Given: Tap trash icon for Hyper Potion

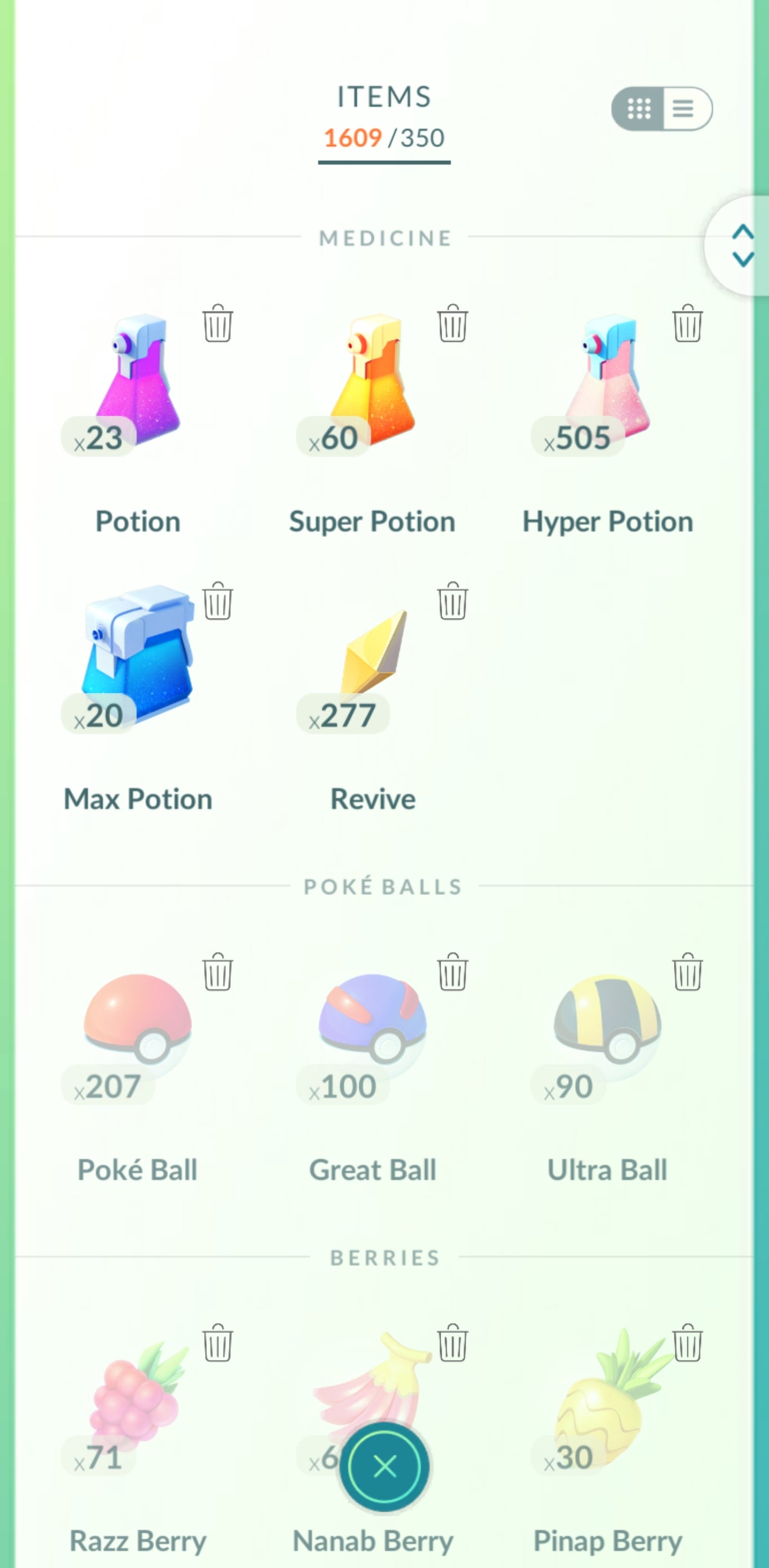Looking at the screenshot, I should (x=687, y=324).
